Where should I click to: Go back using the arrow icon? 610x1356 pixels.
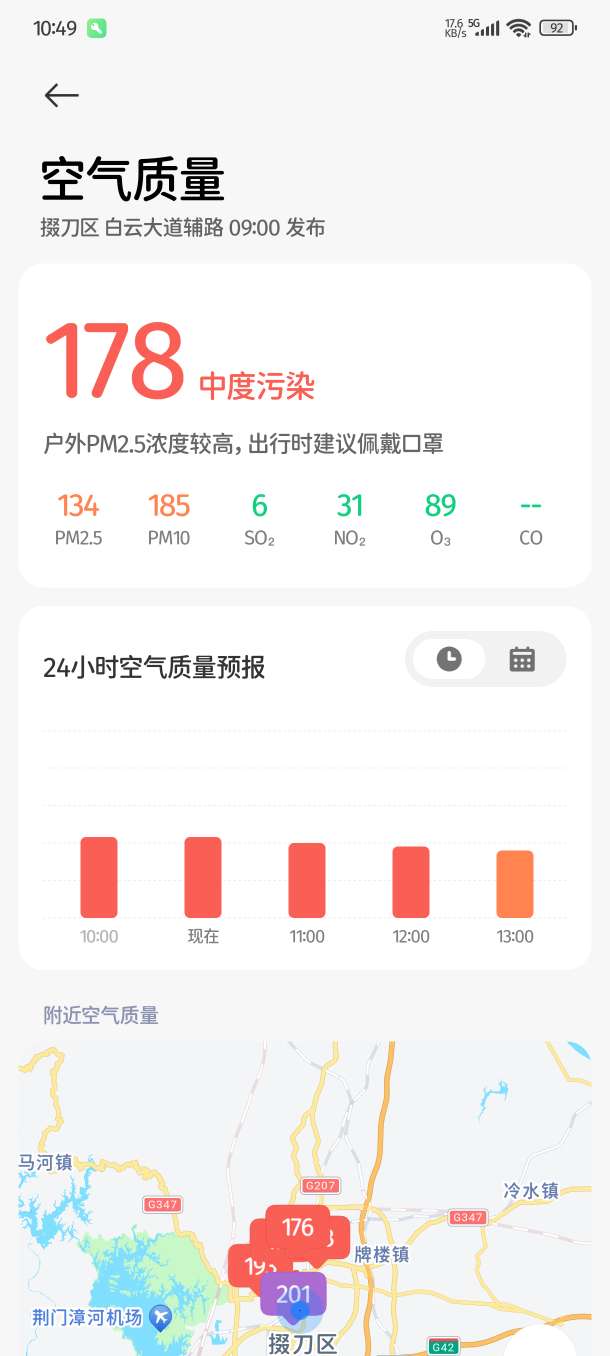coord(61,95)
